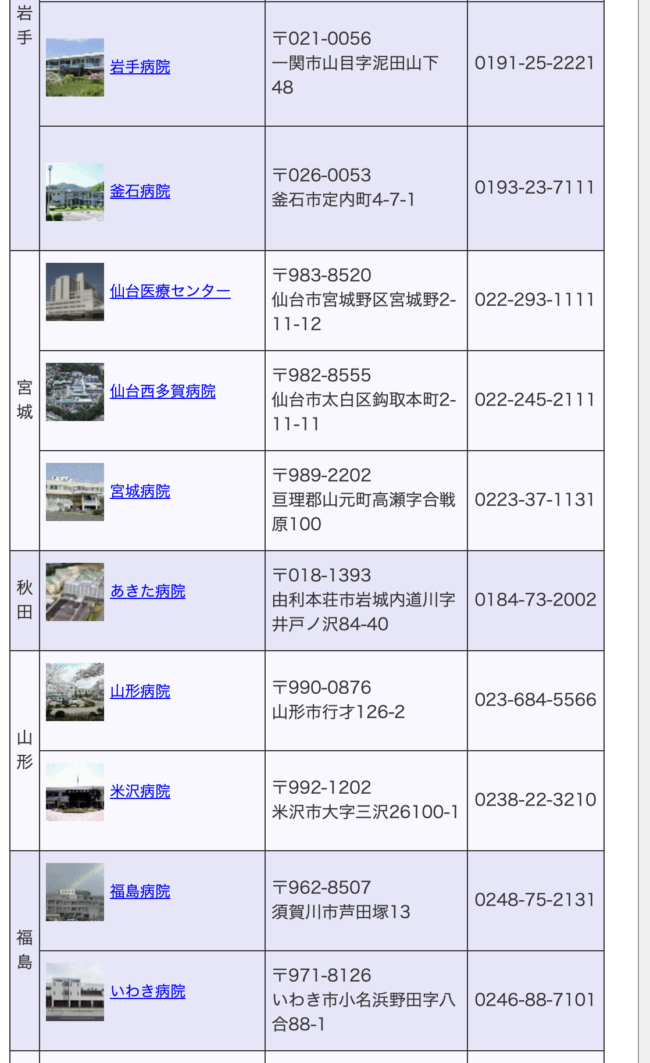Open the あきた病院 link
Screen dimensions: 650x1063
[x=148, y=591]
